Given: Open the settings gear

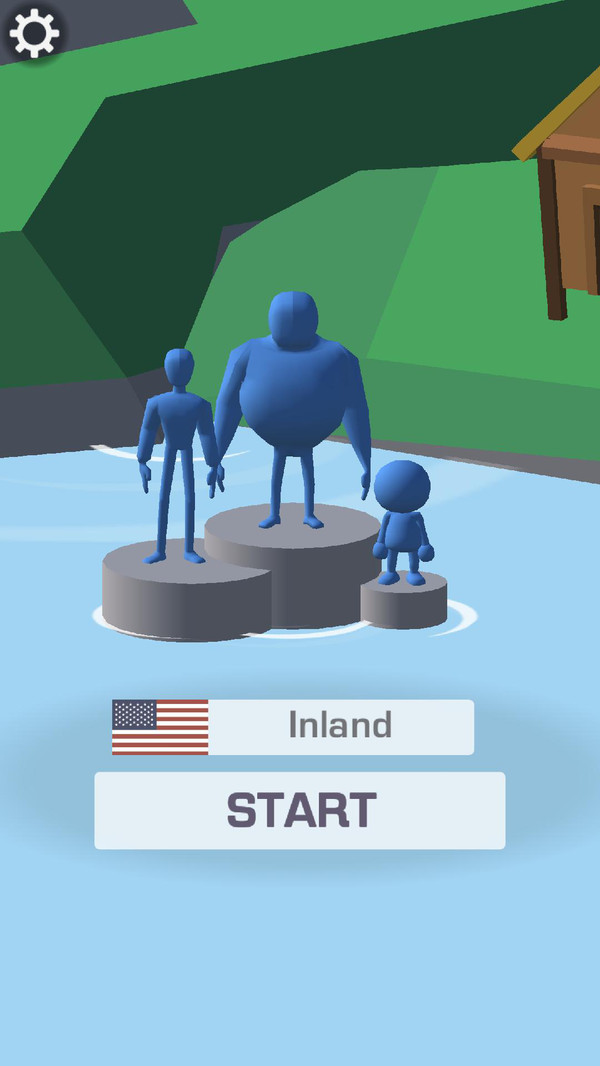Looking at the screenshot, I should (34, 33).
